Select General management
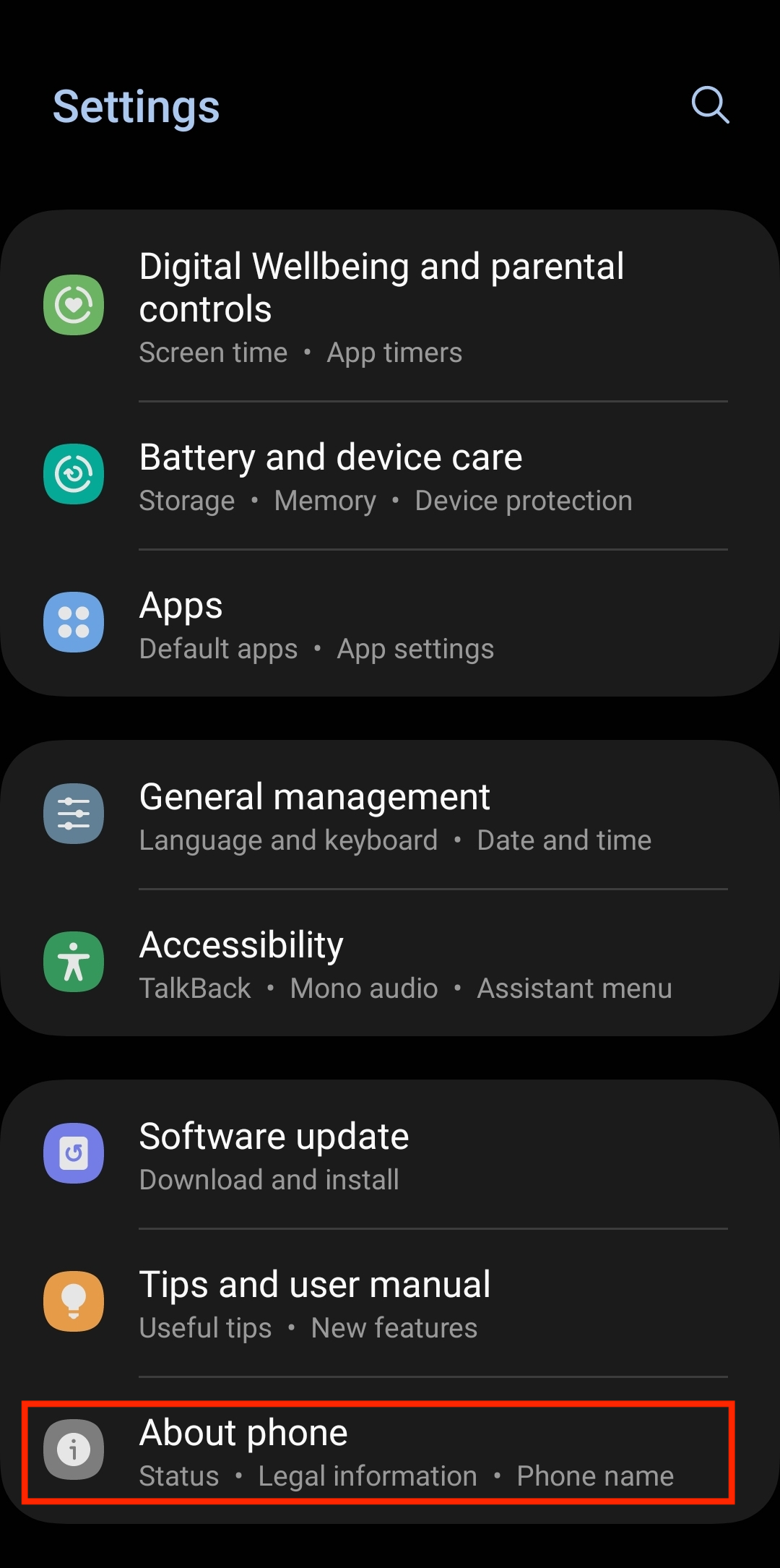 (x=390, y=817)
